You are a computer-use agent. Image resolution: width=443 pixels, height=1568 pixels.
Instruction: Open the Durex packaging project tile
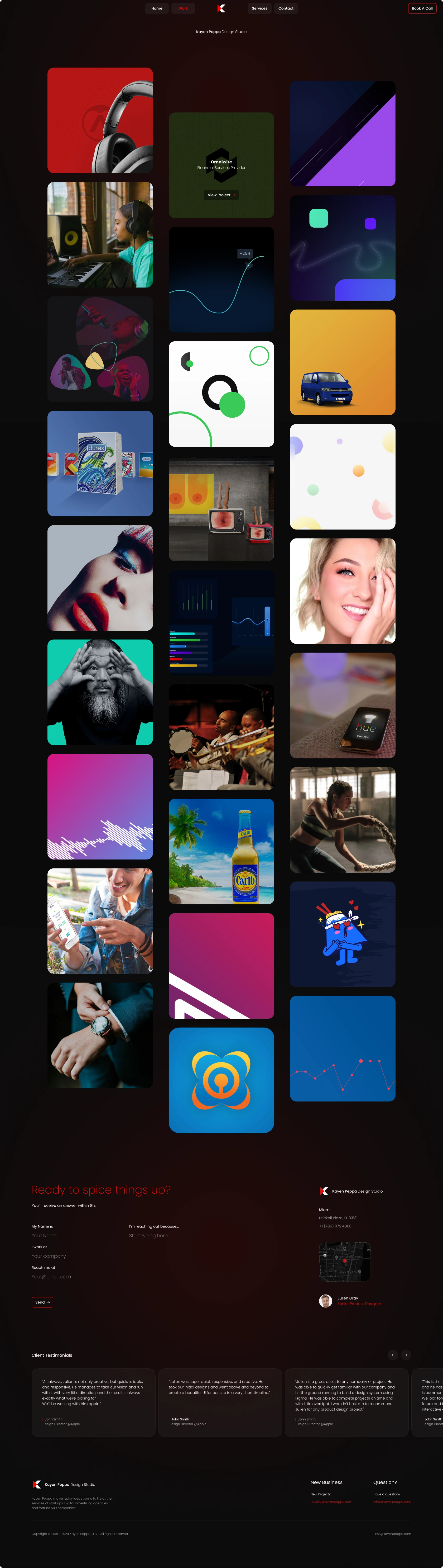coord(100,463)
